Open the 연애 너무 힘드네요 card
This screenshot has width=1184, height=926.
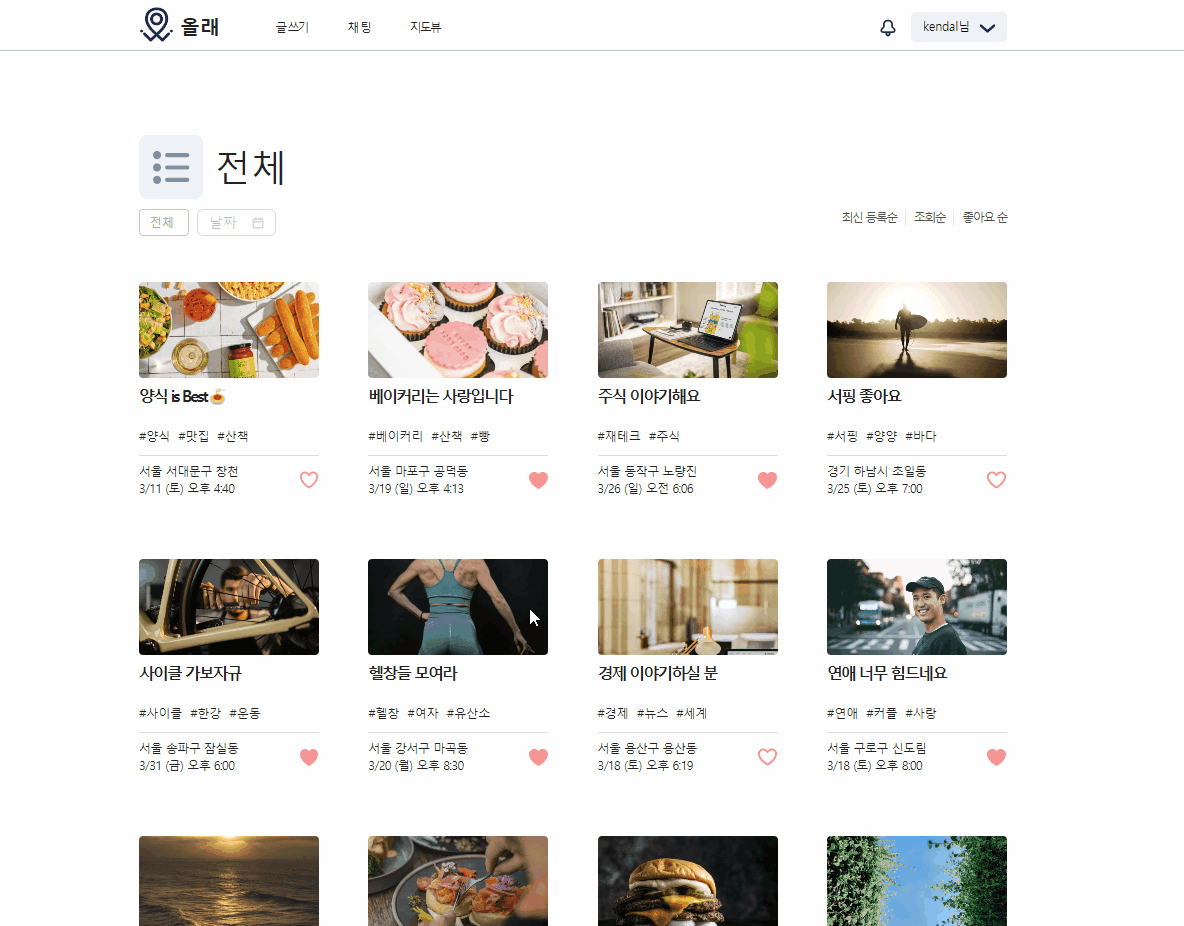916,607
